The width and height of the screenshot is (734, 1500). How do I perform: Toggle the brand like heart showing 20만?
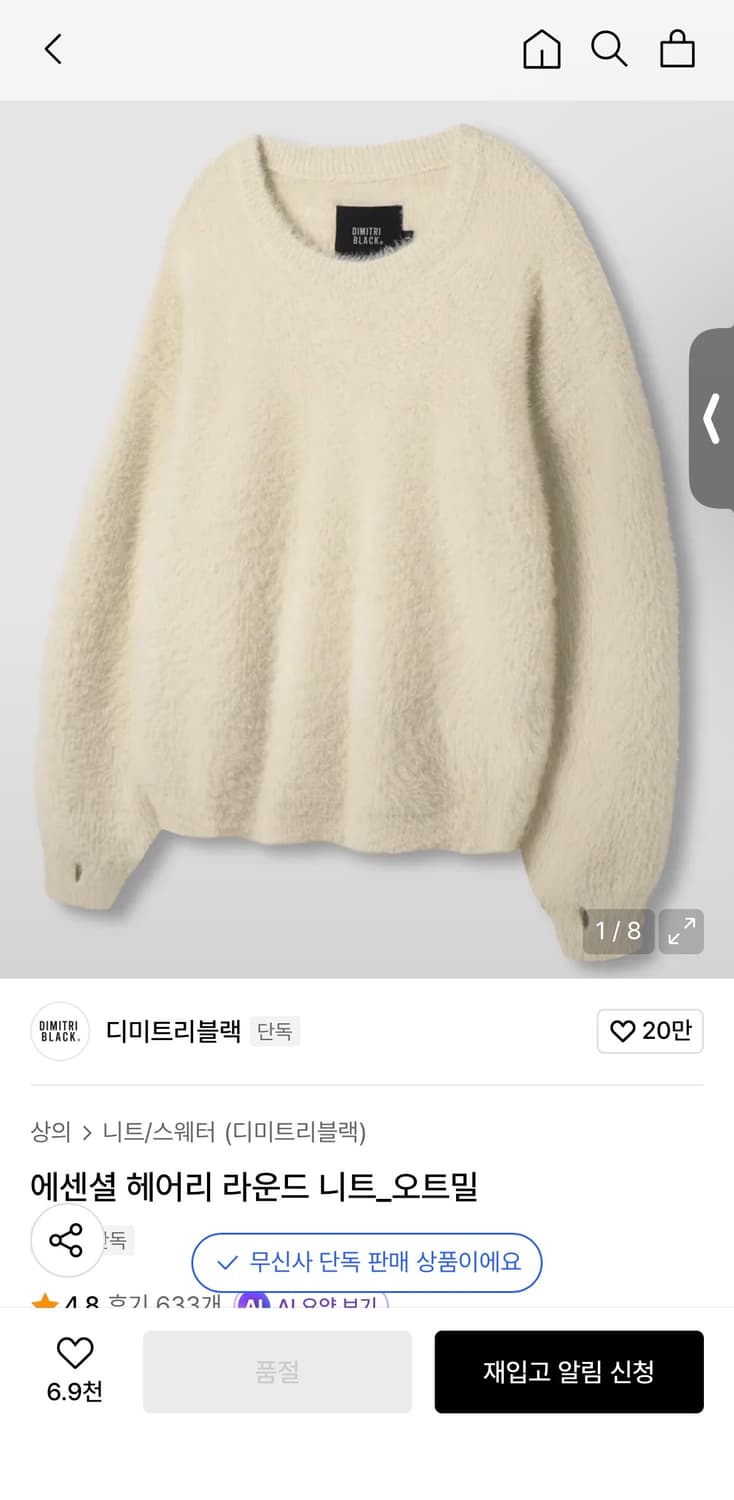coord(650,1031)
